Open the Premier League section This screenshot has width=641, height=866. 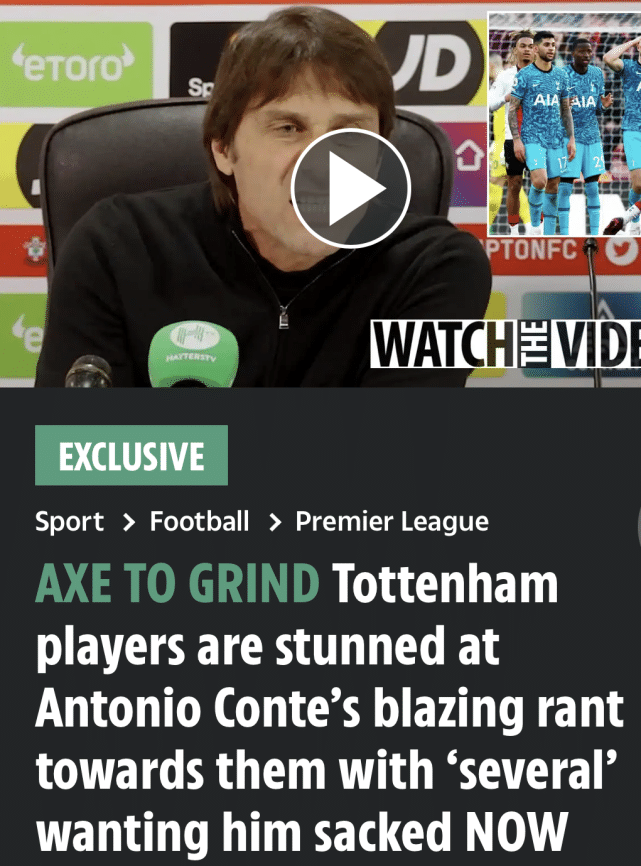point(392,521)
